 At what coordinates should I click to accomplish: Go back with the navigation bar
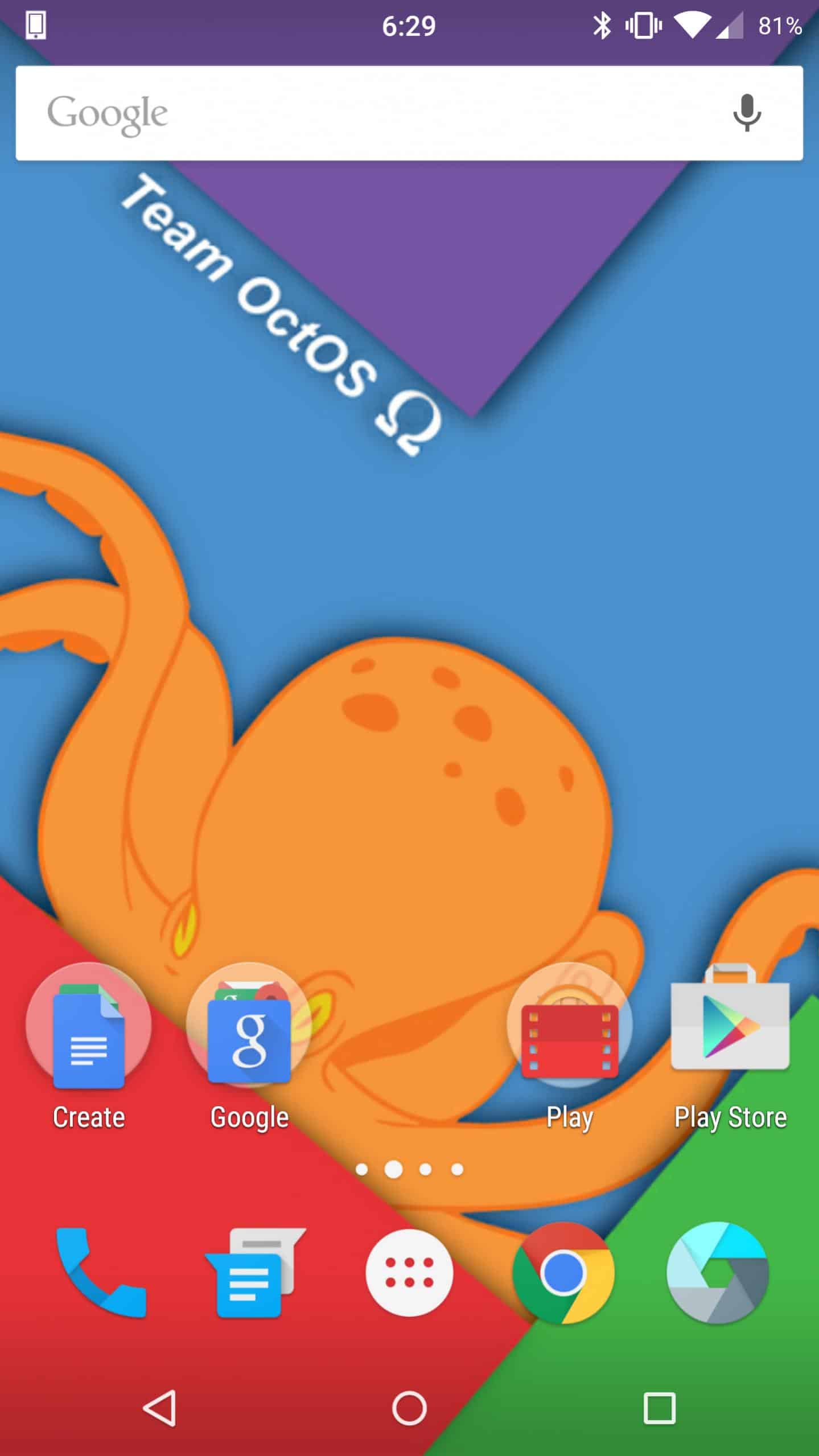[160, 1408]
